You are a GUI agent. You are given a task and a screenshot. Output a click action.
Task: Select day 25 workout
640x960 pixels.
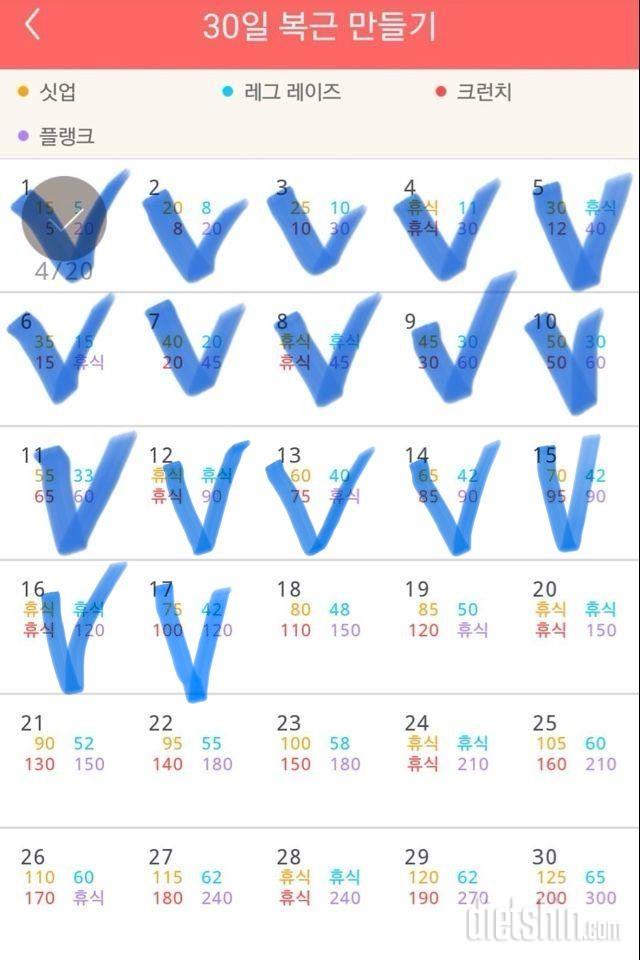tap(576, 760)
